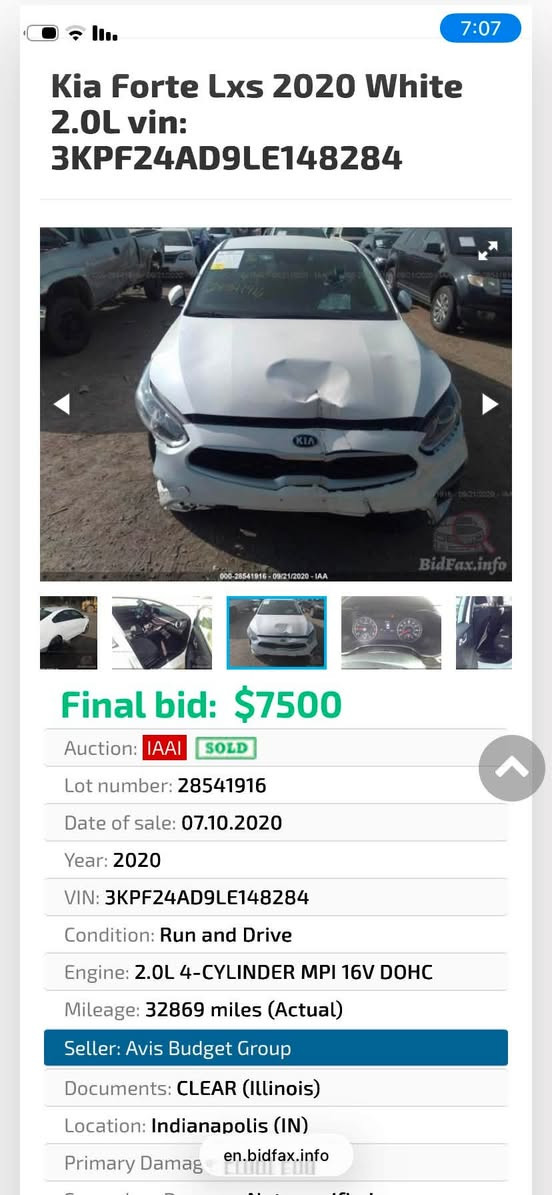The height and width of the screenshot is (1195, 552).
Task: Tap the en.bidfax.info address pill
Action: click(276, 1155)
